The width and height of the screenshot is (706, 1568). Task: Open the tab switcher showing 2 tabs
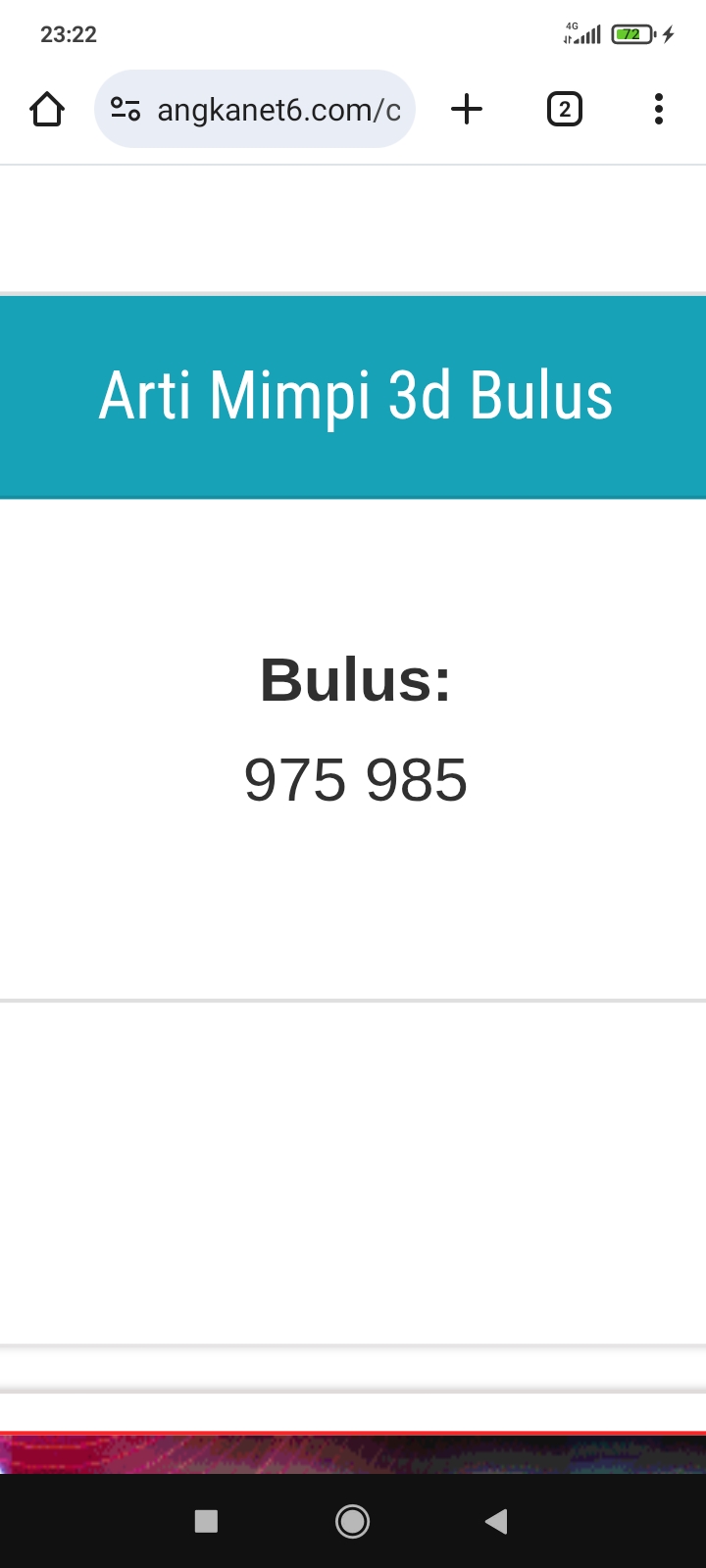(564, 109)
